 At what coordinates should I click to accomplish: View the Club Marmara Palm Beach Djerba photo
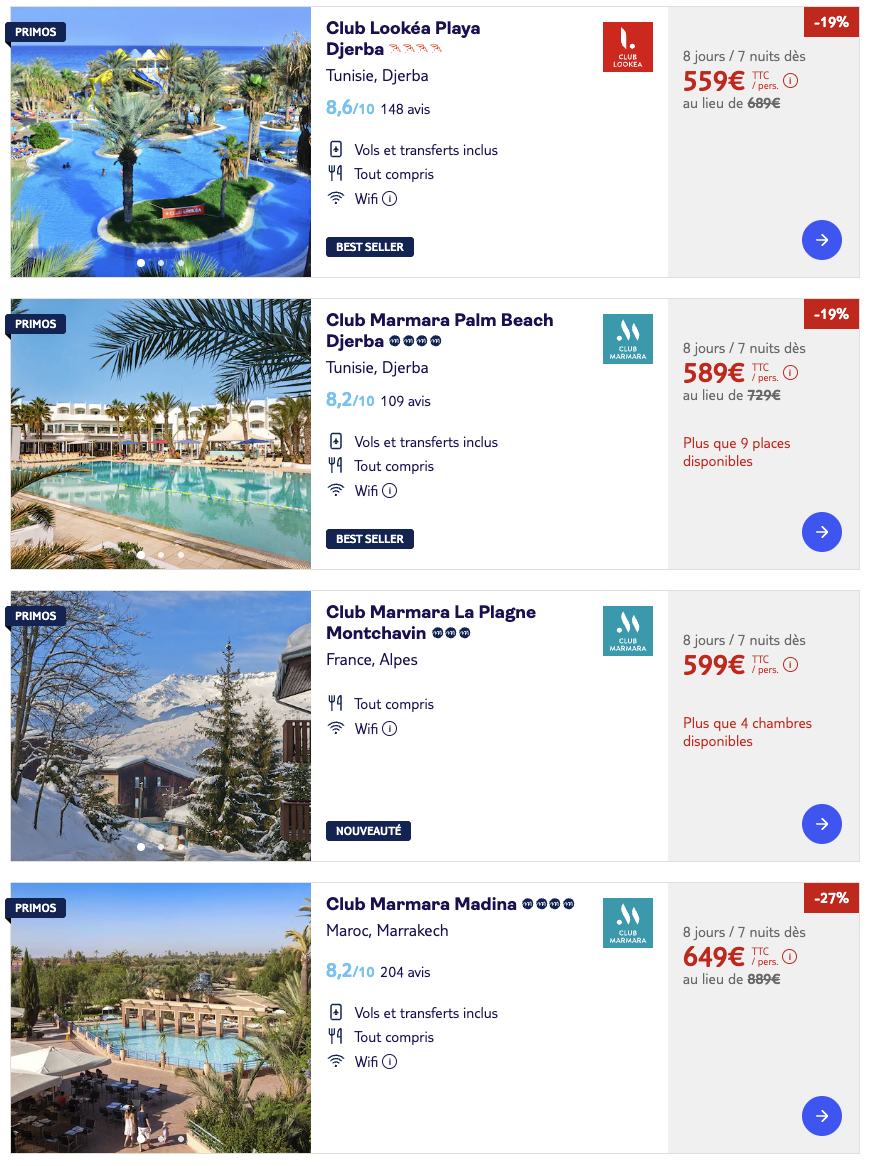[x=161, y=434]
